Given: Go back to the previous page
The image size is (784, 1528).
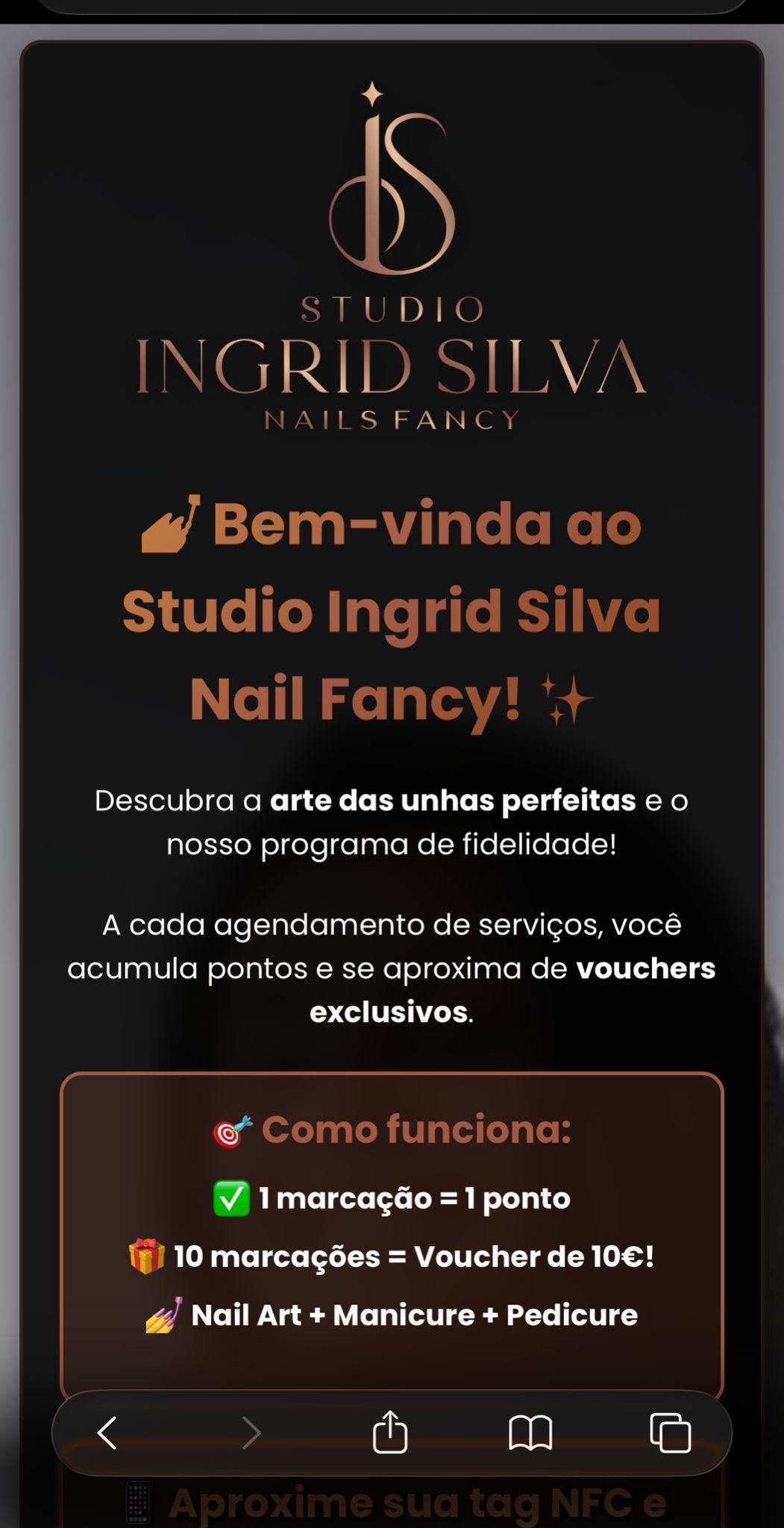Looking at the screenshot, I should (x=107, y=1433).
